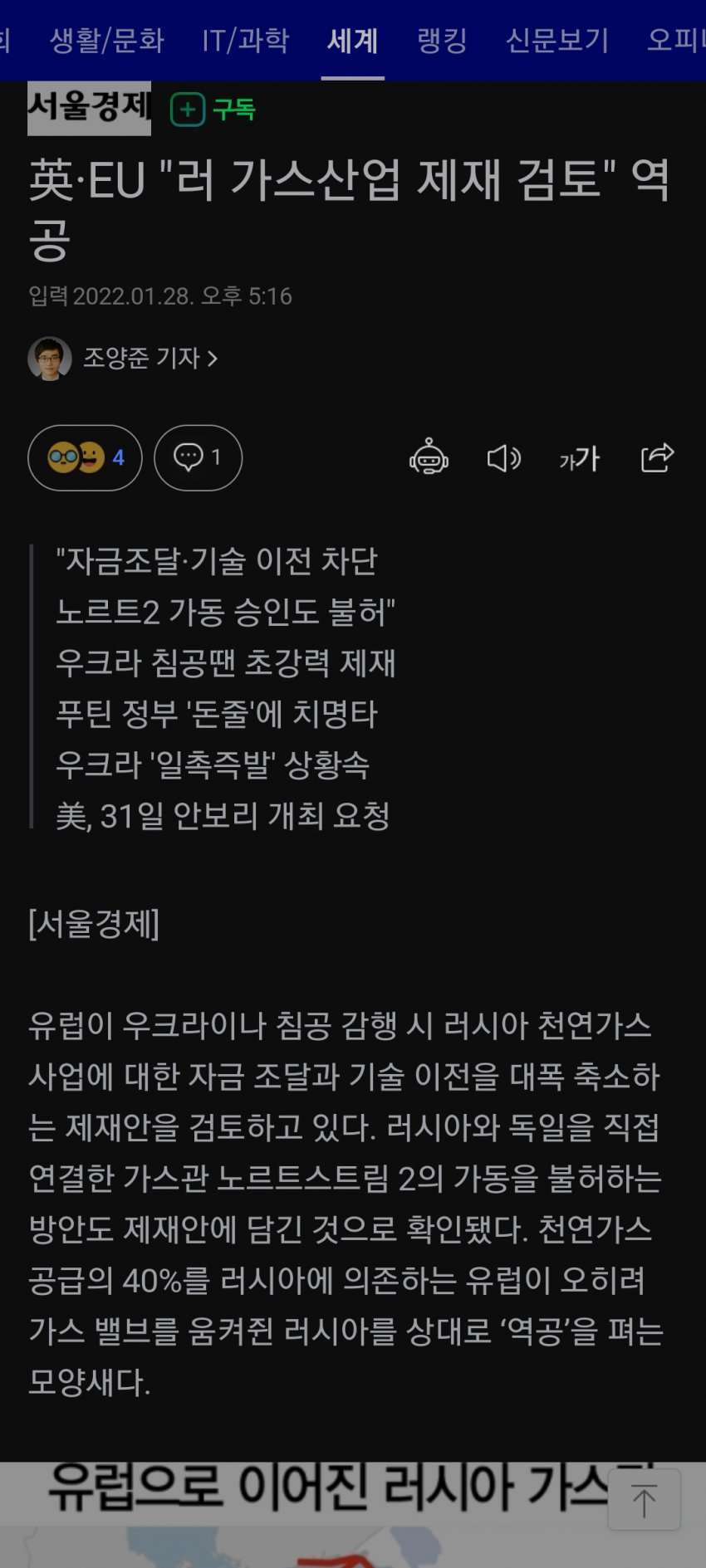
Task: Open reporter 조양준 기자 profile
Action: pos(150,358)
